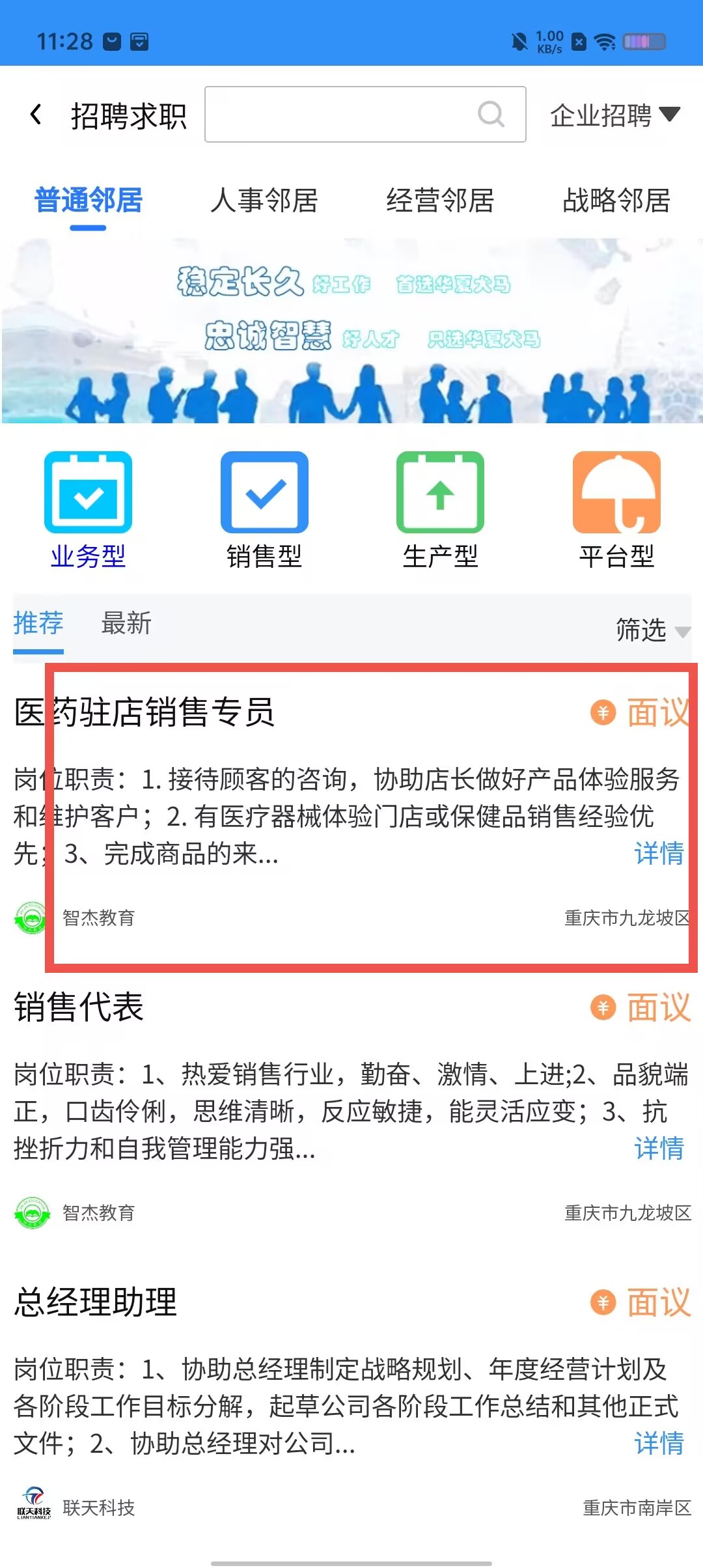Viewport: 703px width, 1568px height.
Task: Switch to 战略邻居 tab
Action: click(616, 201)
